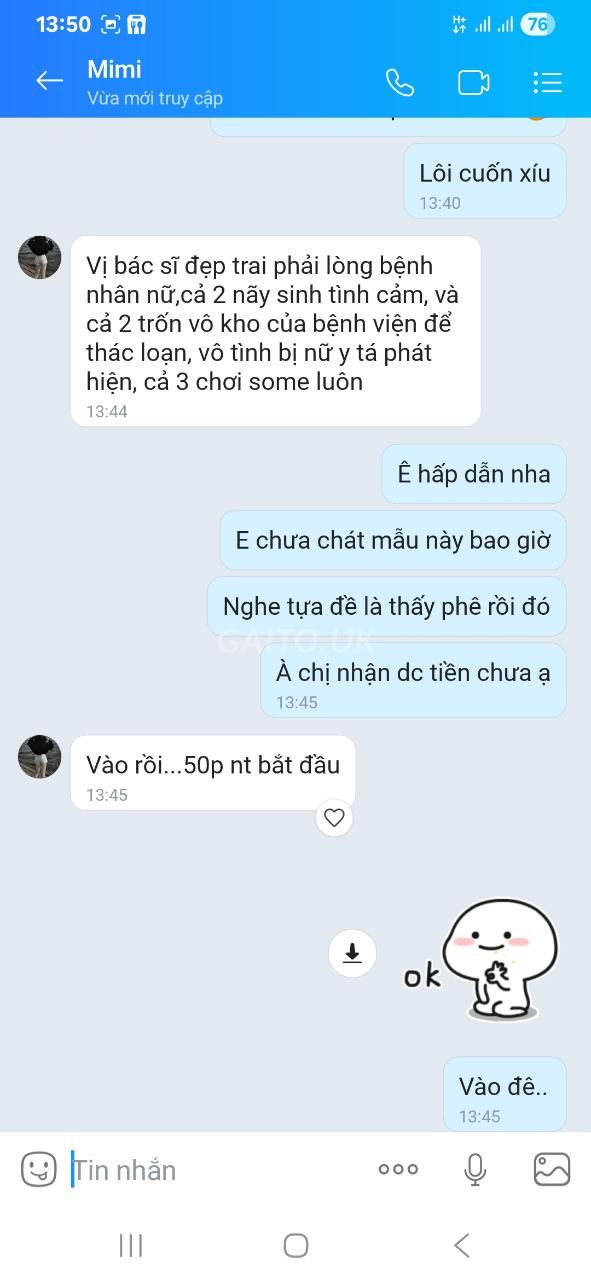Open more attachment options
The height and width of the screenshot is (1280, 591).
coord(398,1169)
